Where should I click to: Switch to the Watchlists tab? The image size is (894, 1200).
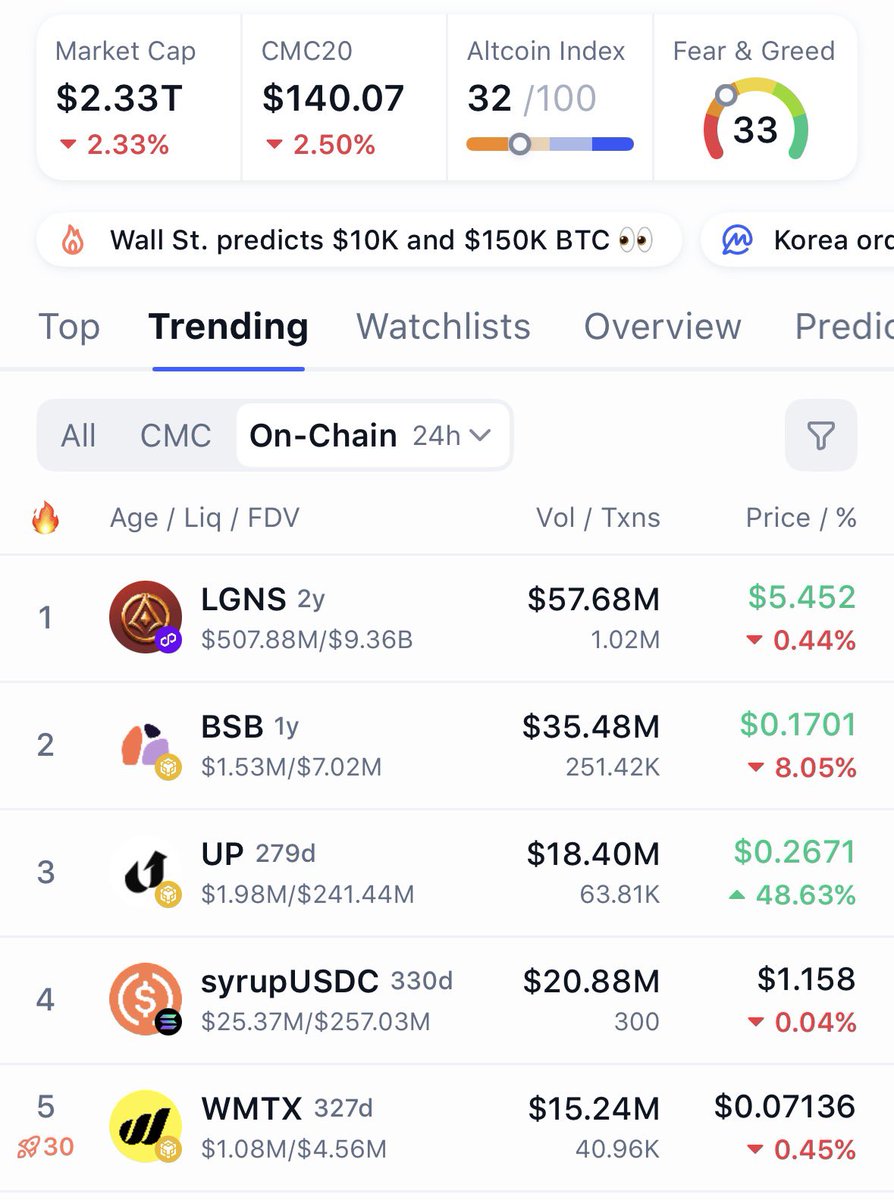tap(443, 327)
